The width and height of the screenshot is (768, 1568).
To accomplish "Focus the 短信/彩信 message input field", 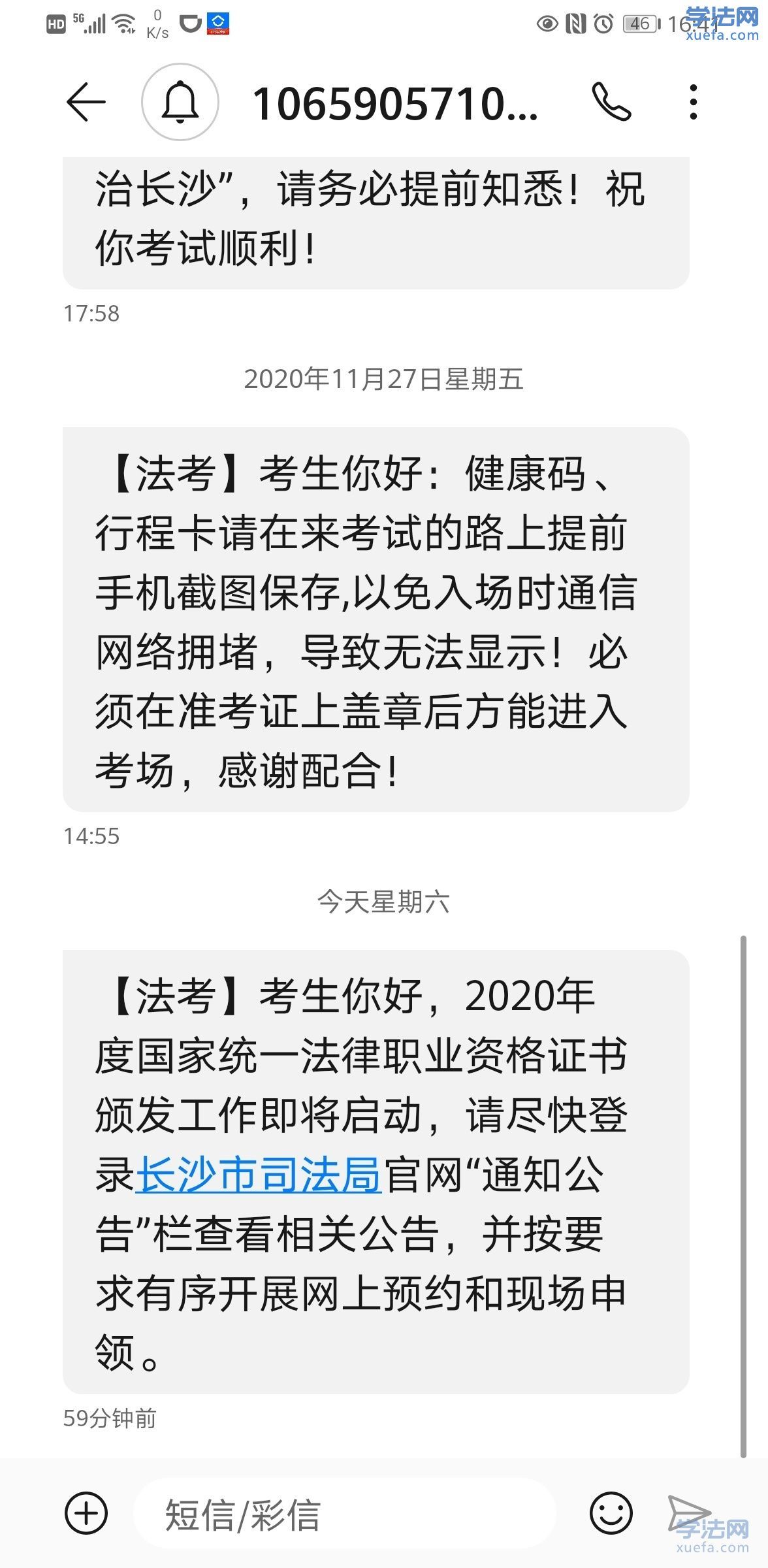I will pyautogui.click(x=346, y=1514).
